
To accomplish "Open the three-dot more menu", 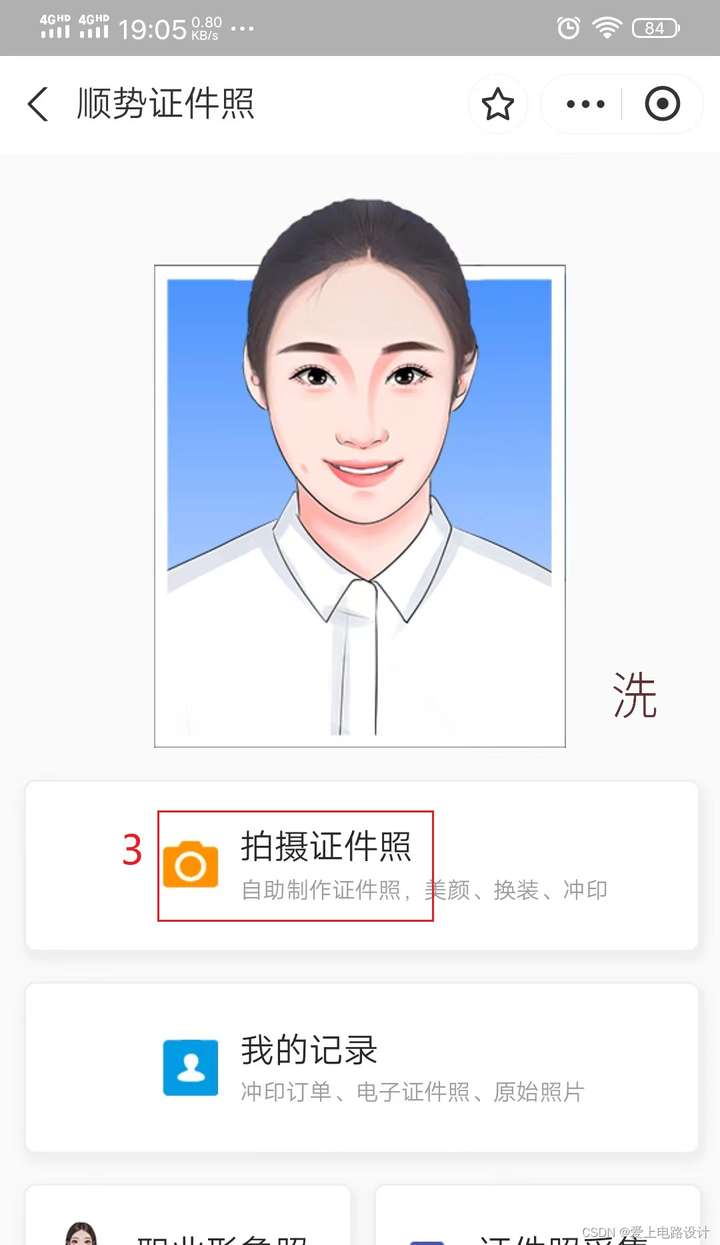I will (x=585, y=104).
